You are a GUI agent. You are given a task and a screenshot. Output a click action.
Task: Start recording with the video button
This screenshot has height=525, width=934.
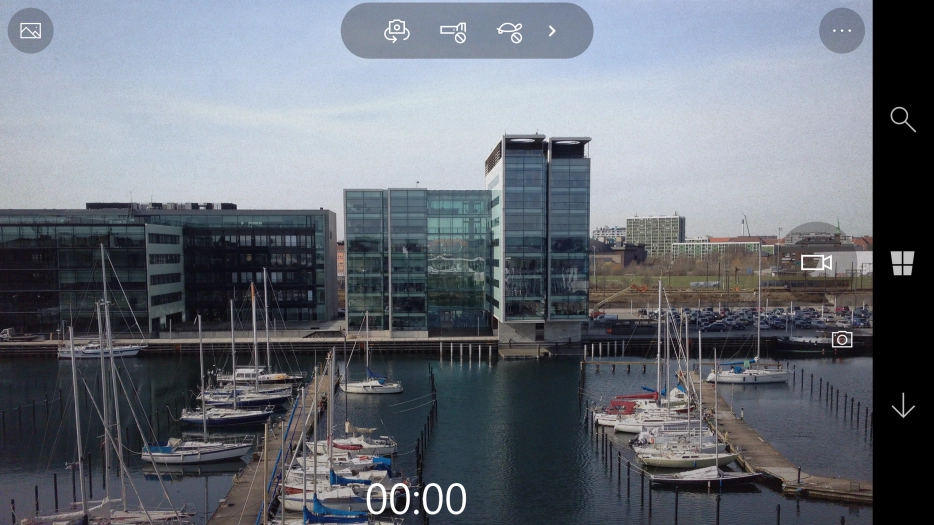(x=816, y=263)
